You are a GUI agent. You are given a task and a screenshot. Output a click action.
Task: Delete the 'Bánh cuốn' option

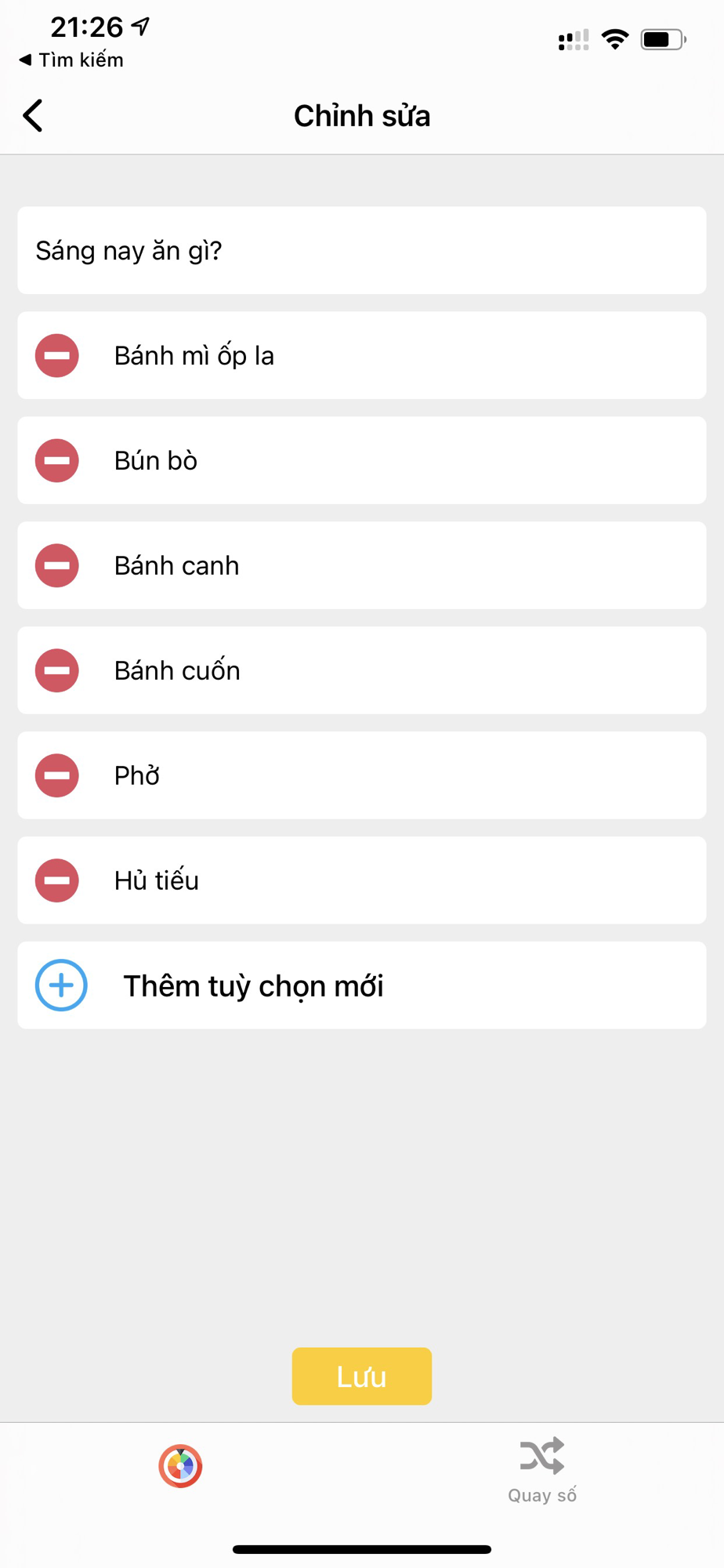[57, 671]
